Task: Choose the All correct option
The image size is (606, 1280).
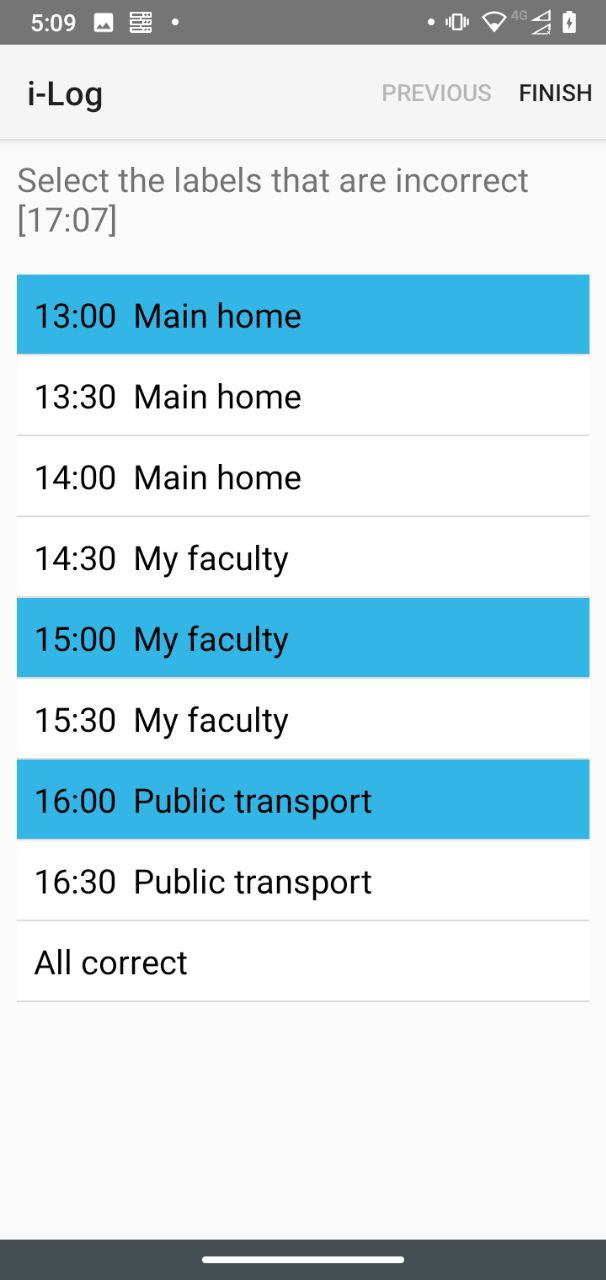Action: (302, 963)
